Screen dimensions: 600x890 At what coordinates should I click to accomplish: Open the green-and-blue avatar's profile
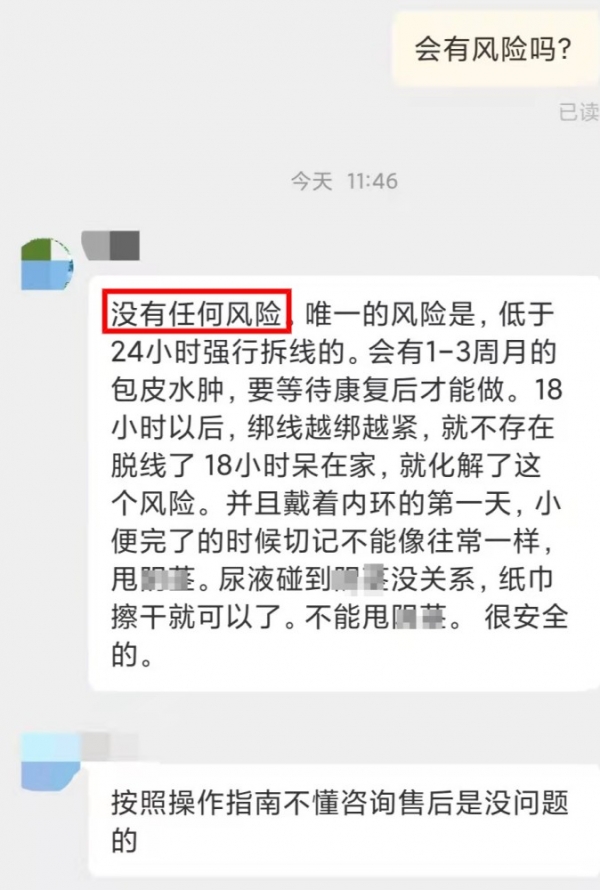click(47, 264)
